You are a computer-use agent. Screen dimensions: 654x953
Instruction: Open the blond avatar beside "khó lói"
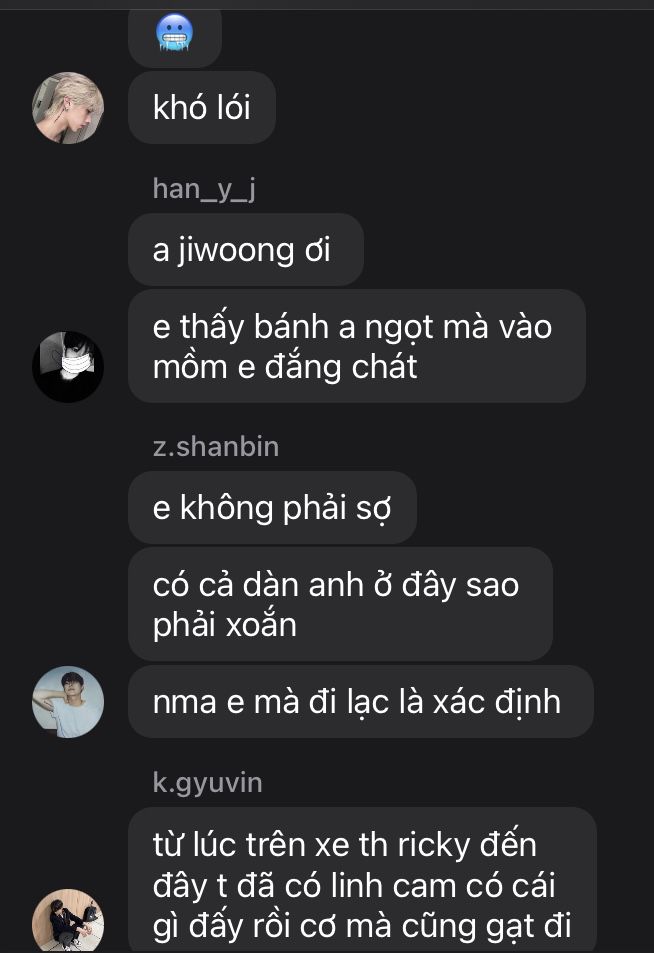(x=68, y=108)
